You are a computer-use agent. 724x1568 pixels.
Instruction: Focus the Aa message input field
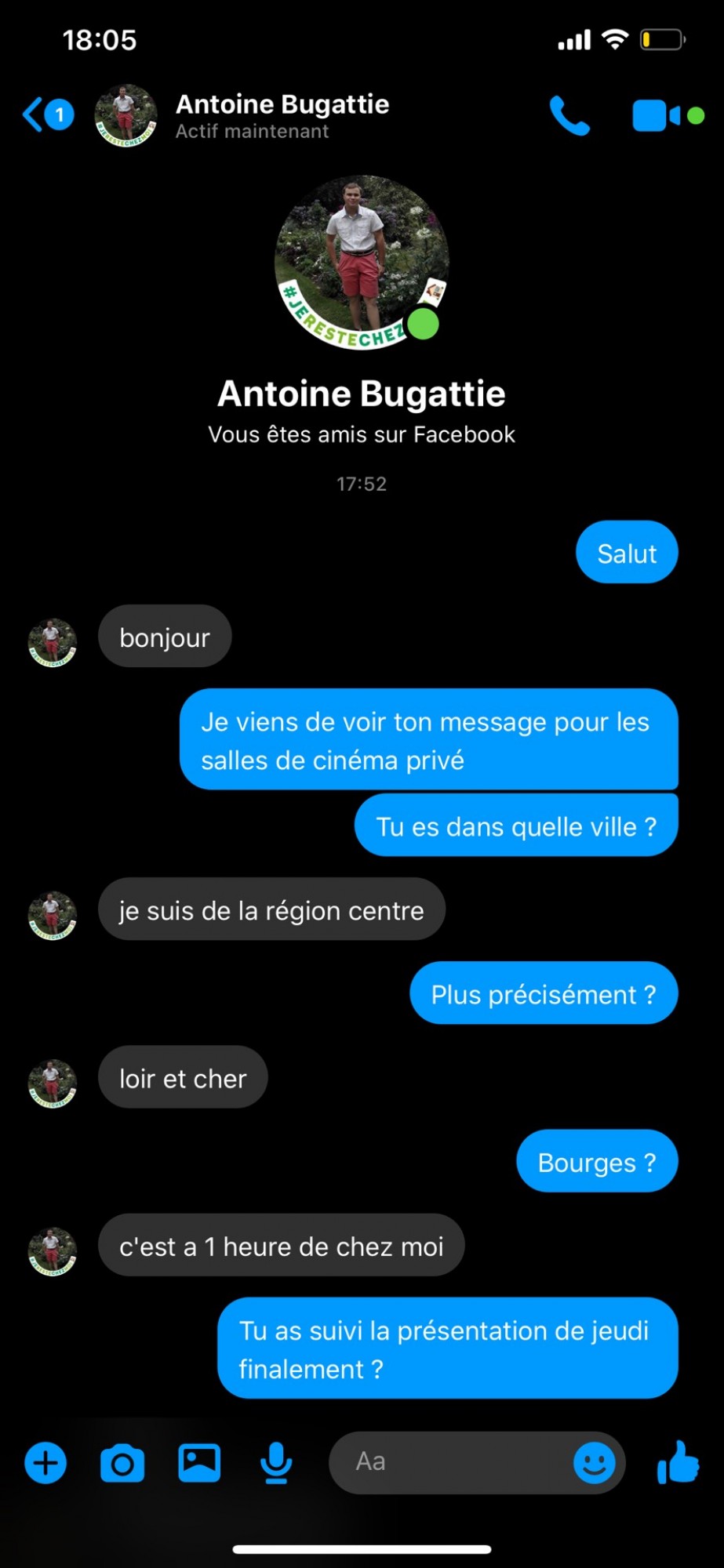coord(455,1462)
